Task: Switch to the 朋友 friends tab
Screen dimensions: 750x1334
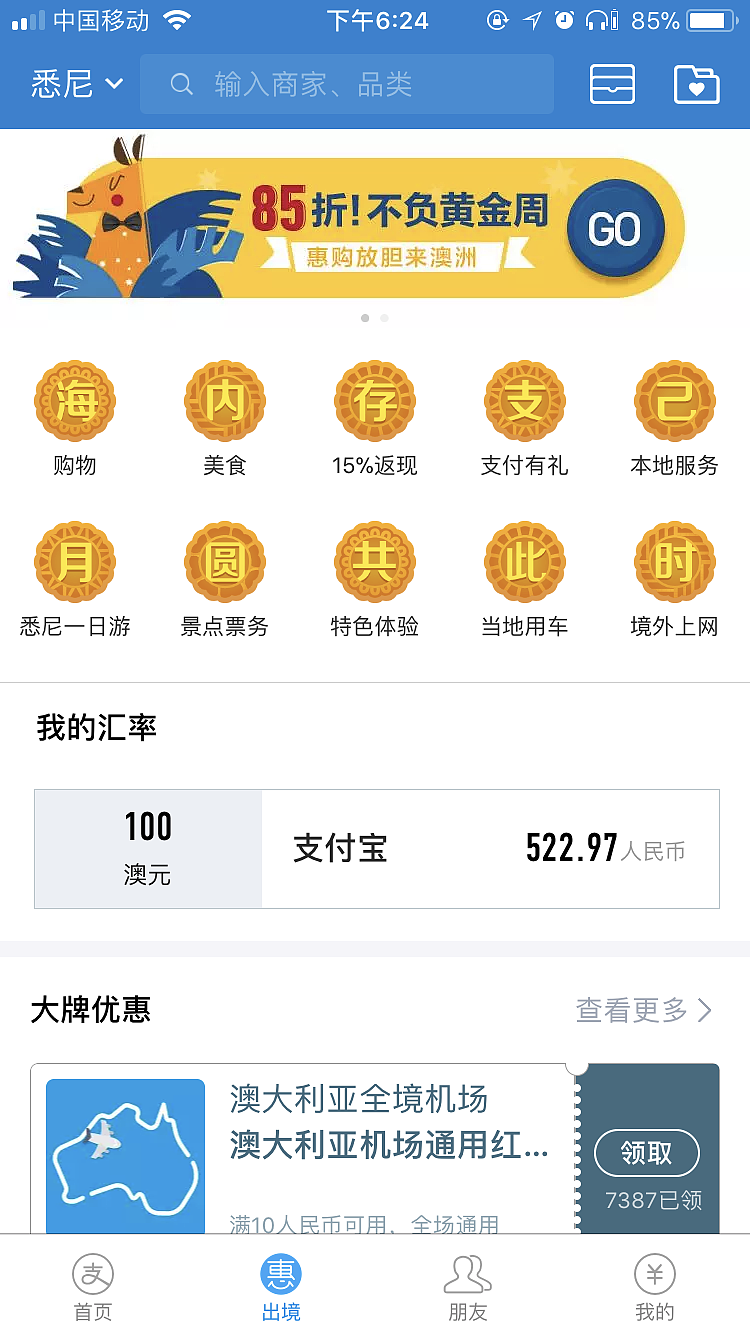Action: 467,1285
